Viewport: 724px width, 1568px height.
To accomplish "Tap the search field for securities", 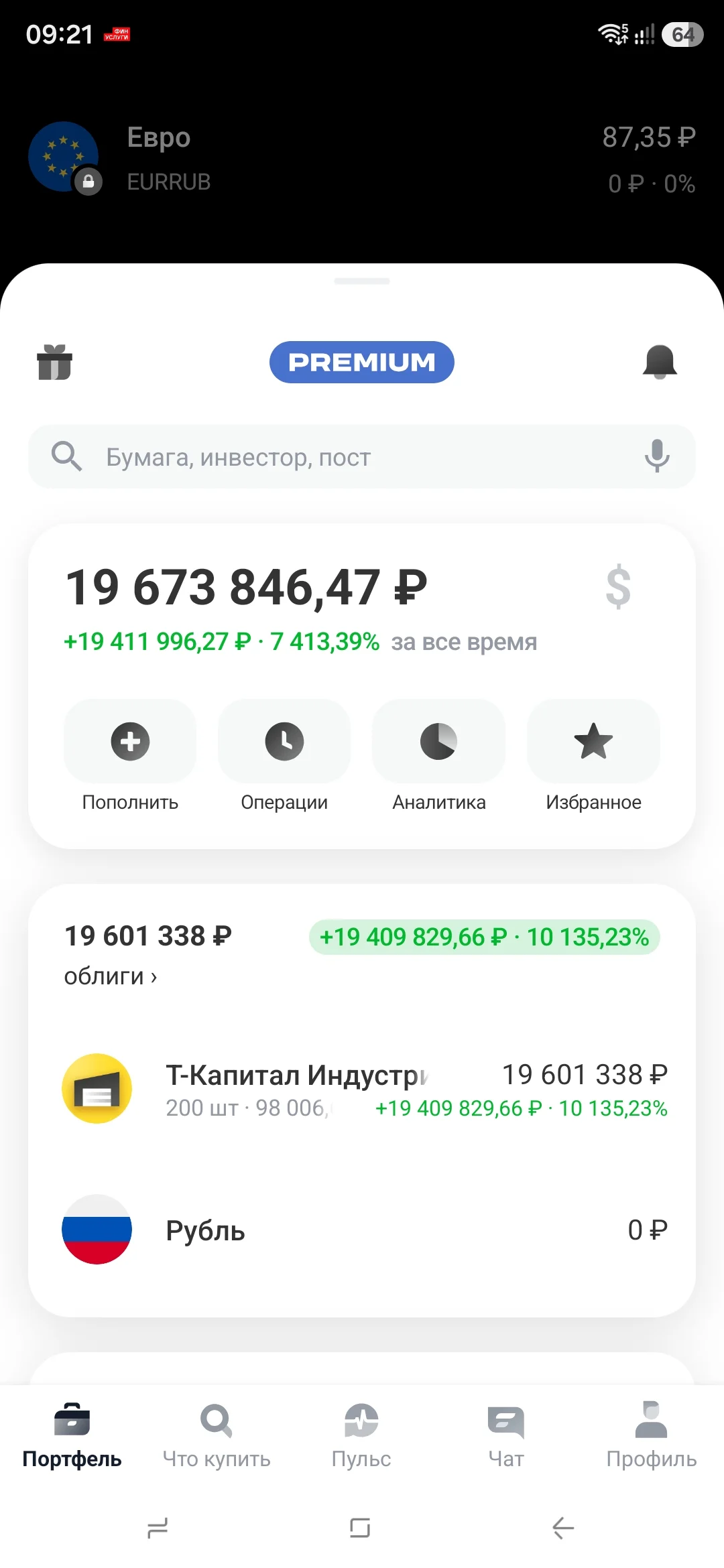I will pos(362,457).
